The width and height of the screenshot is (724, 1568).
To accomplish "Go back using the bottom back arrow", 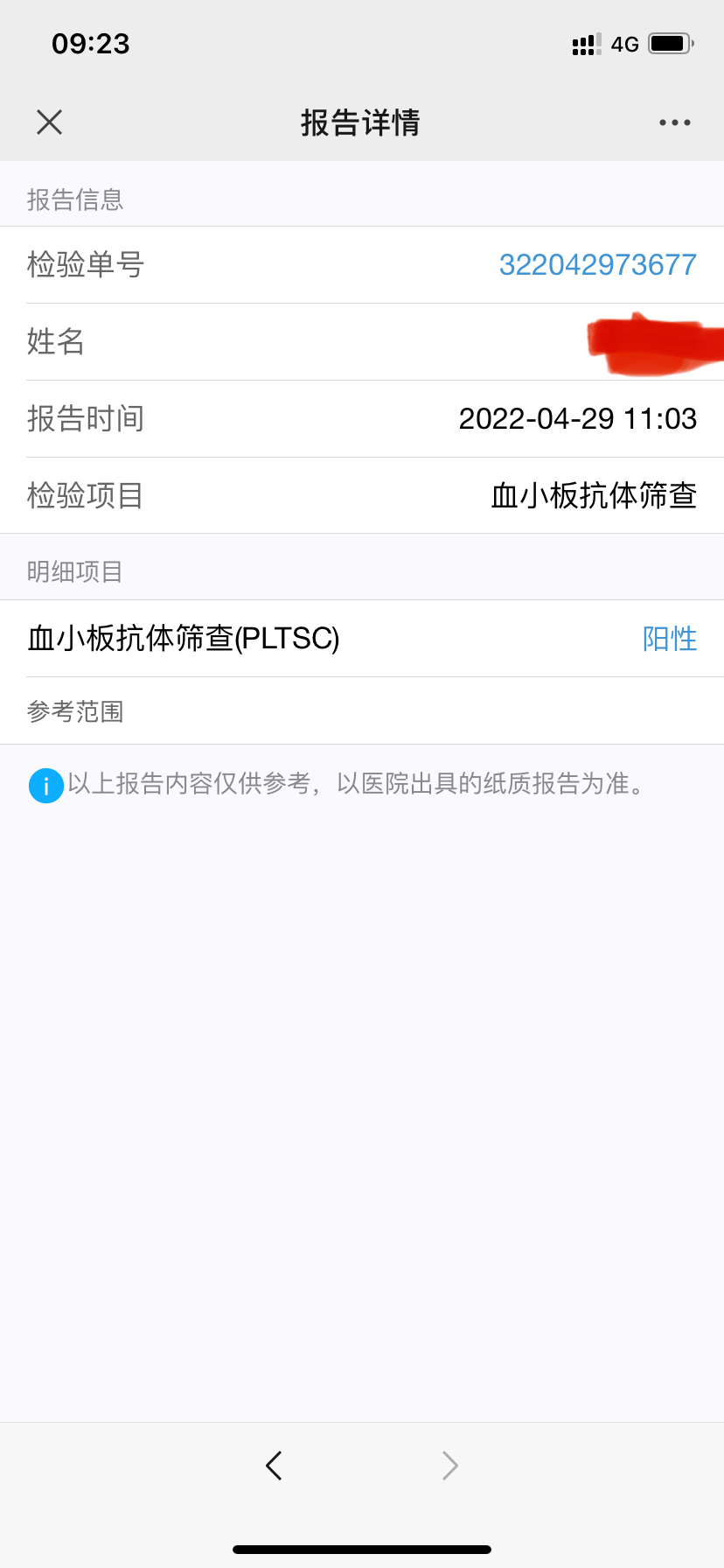I will [274, 1465].
